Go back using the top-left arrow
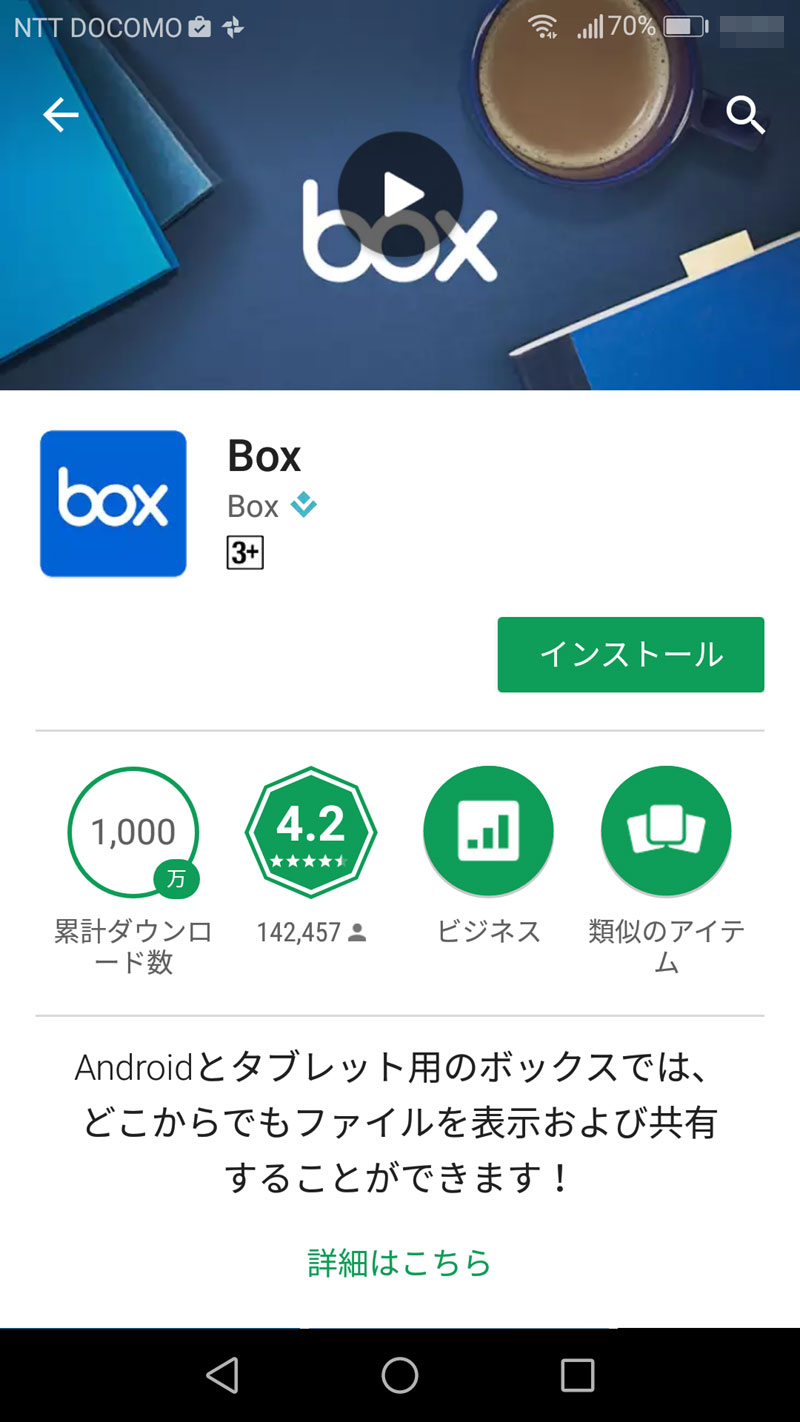Image resolution: width=800 pixels, height=1422 pixels. [60, 116]
